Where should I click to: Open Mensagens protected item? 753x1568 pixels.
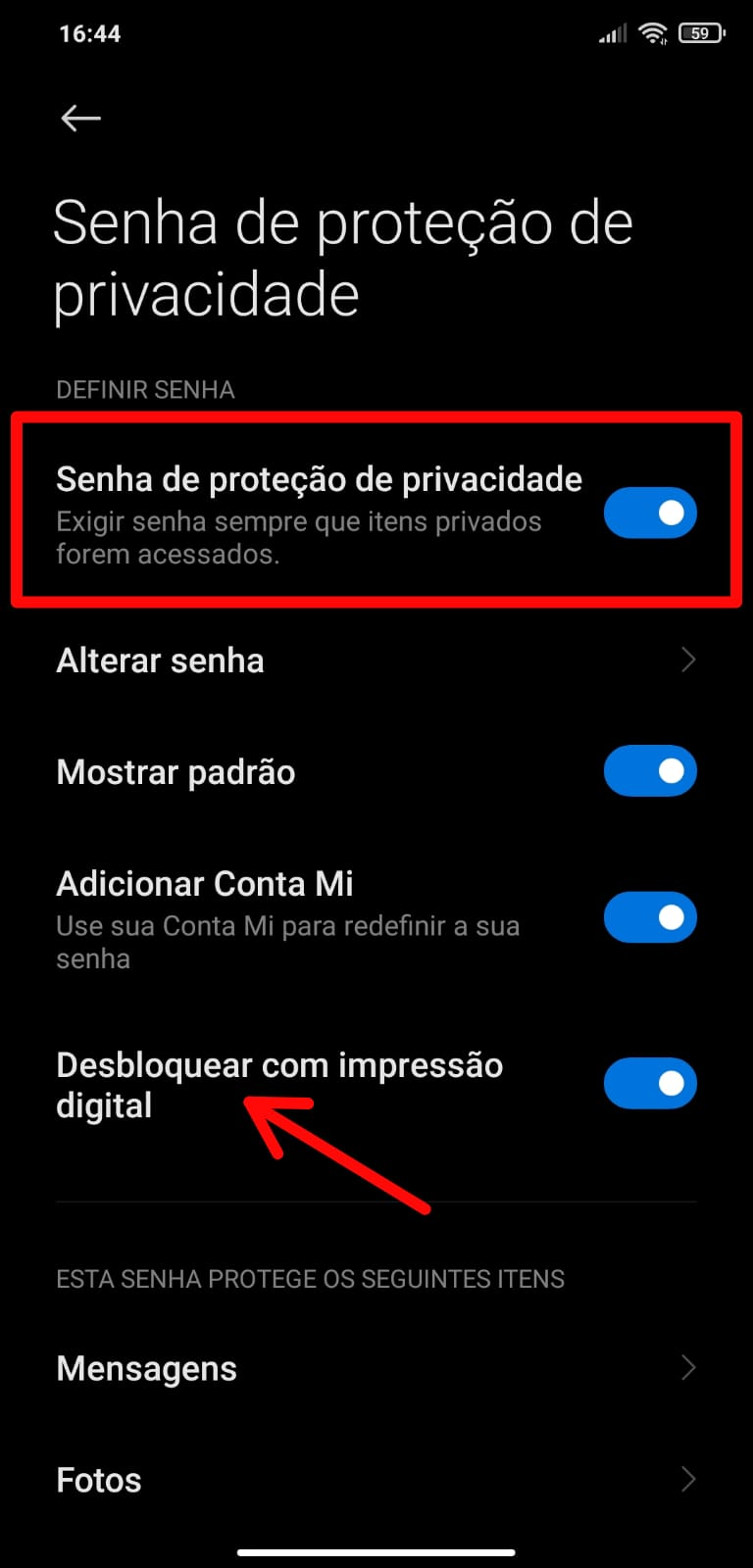(x=376, y=1368)
